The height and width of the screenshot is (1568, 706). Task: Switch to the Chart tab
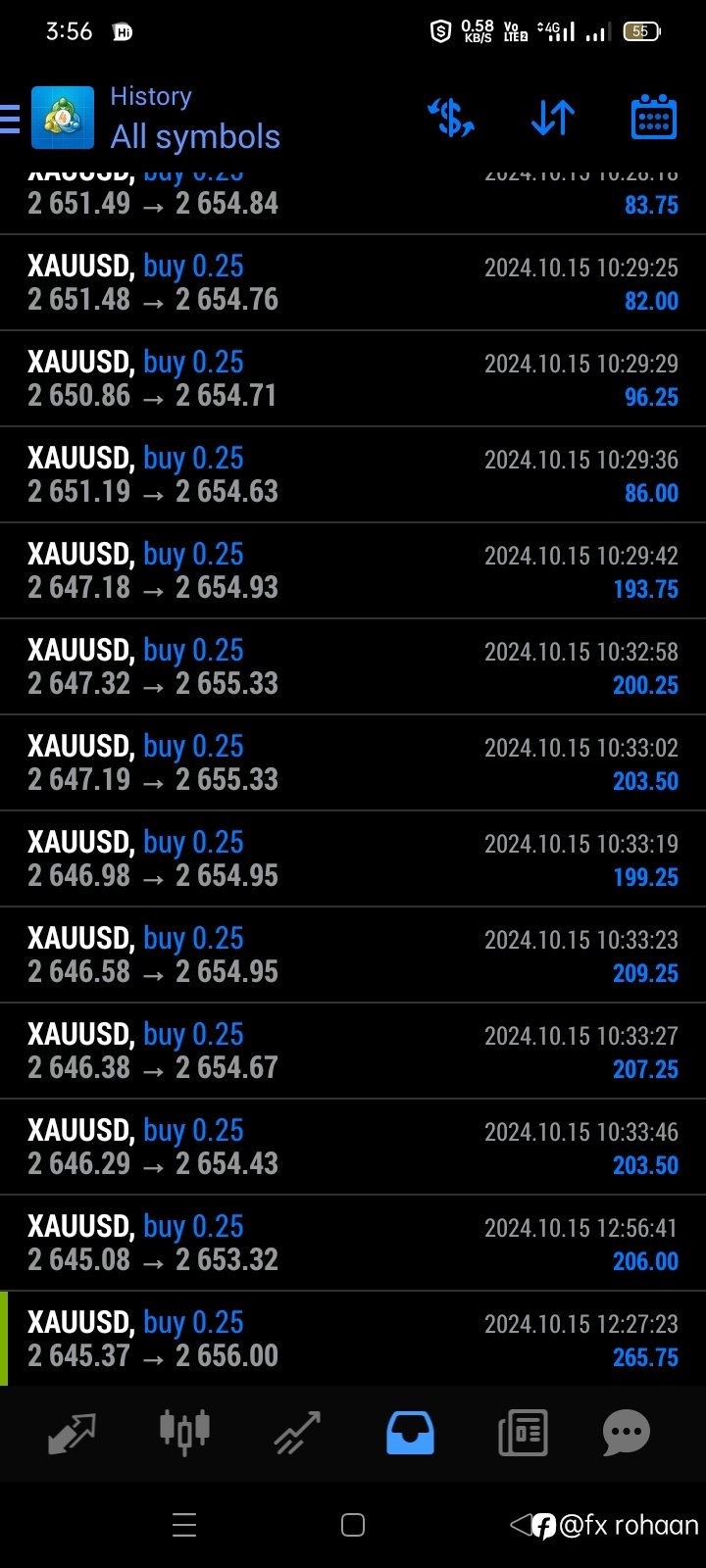185,1432
